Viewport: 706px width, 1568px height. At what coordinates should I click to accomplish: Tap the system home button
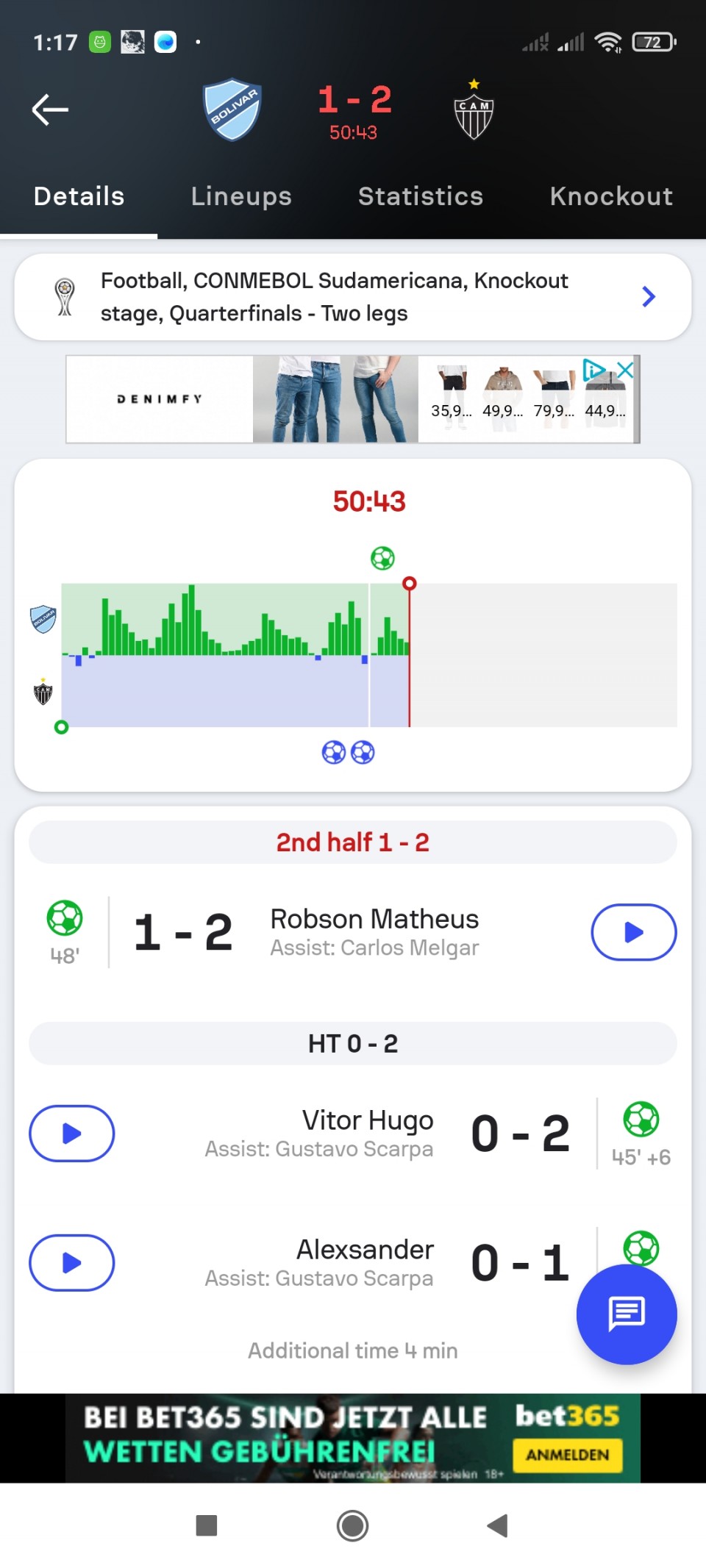click(x=352, y=1526)
